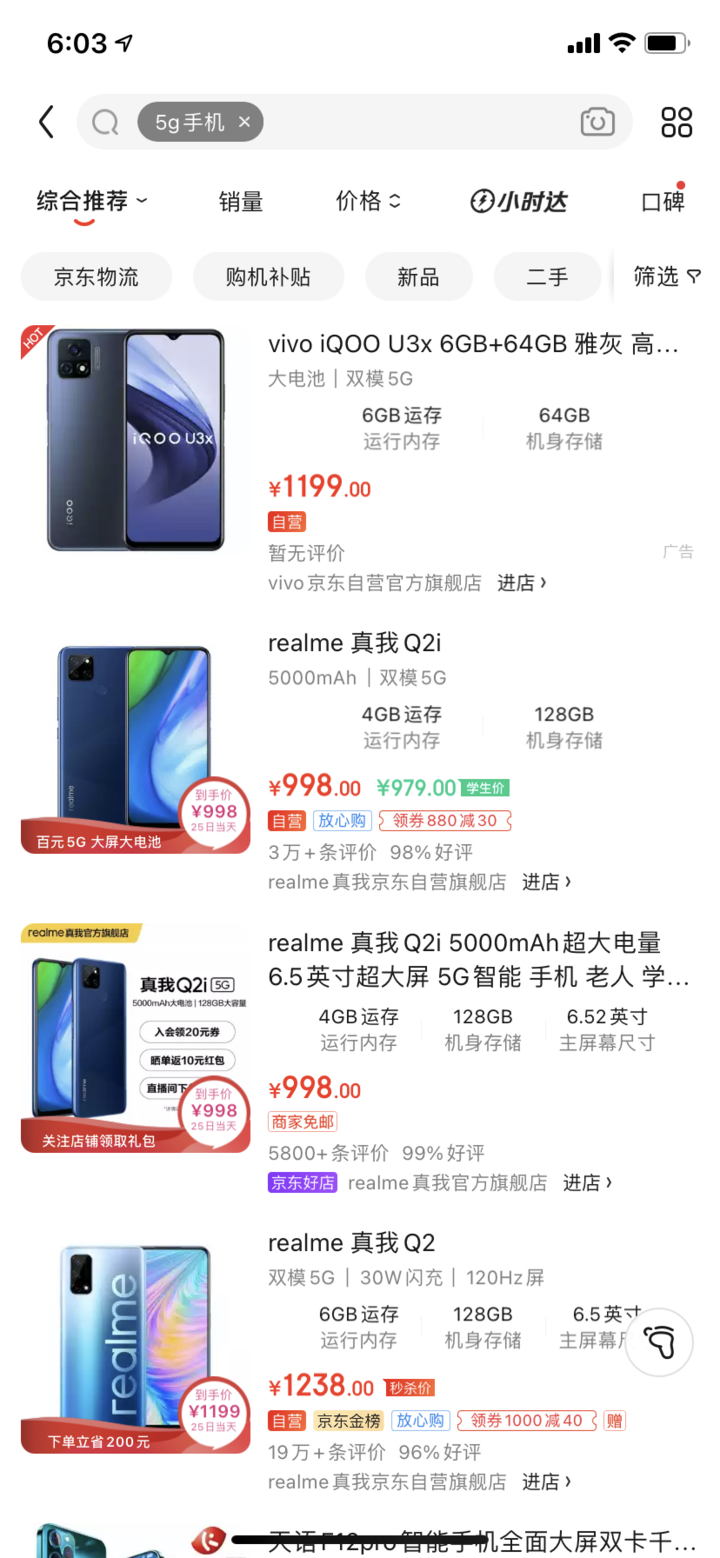Open camera image search in search bar

[x=597, y=122]
